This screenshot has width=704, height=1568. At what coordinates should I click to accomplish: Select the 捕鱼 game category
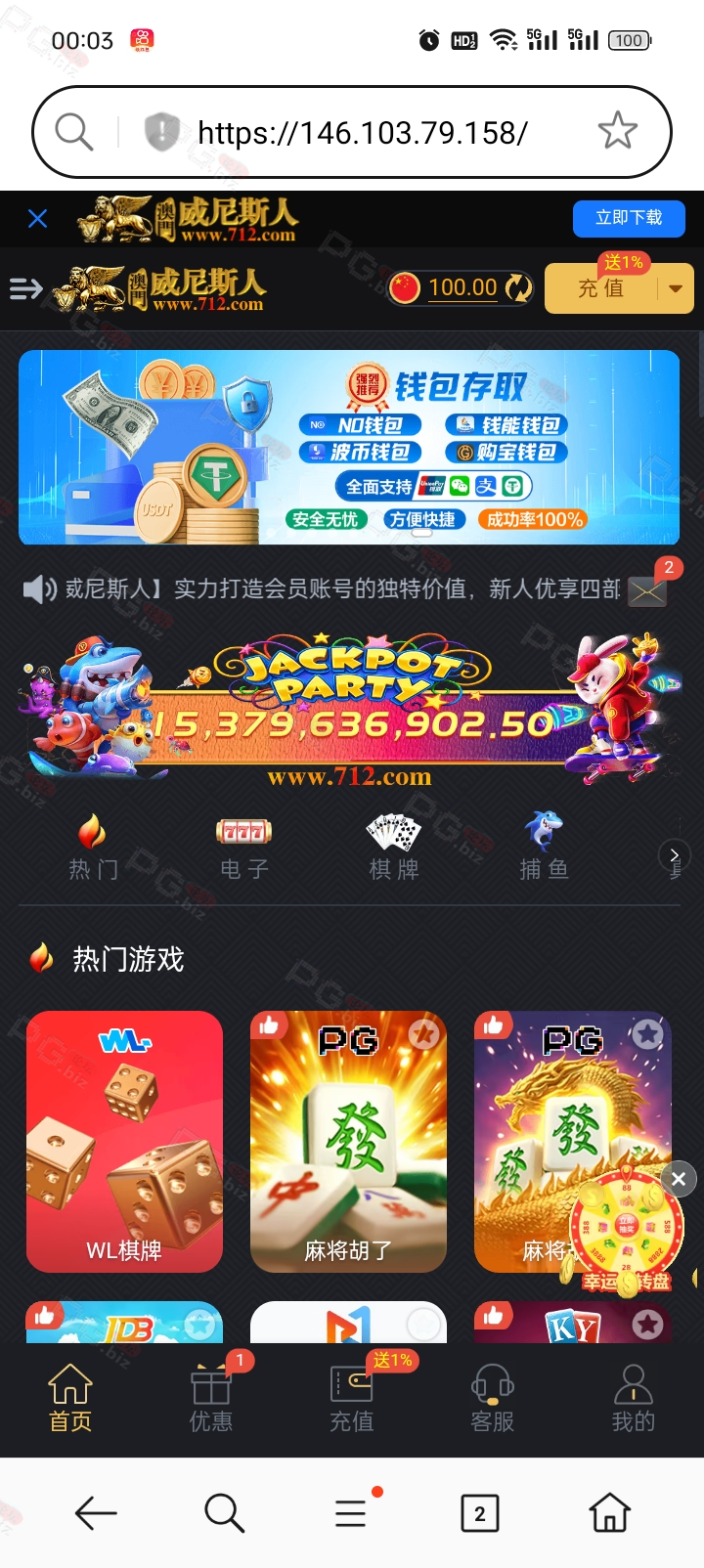[545, 847]
